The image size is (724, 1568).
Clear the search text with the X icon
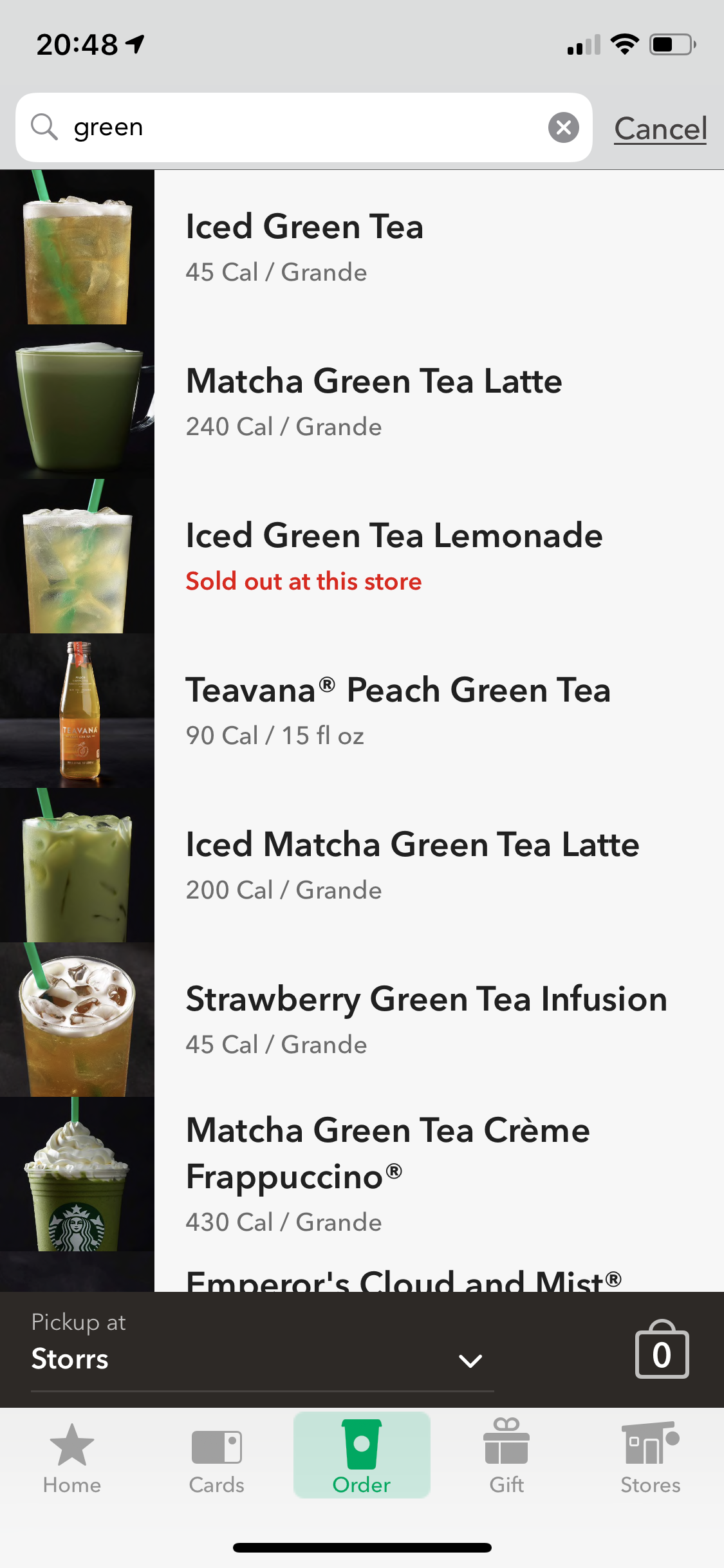tap(563, 127)
